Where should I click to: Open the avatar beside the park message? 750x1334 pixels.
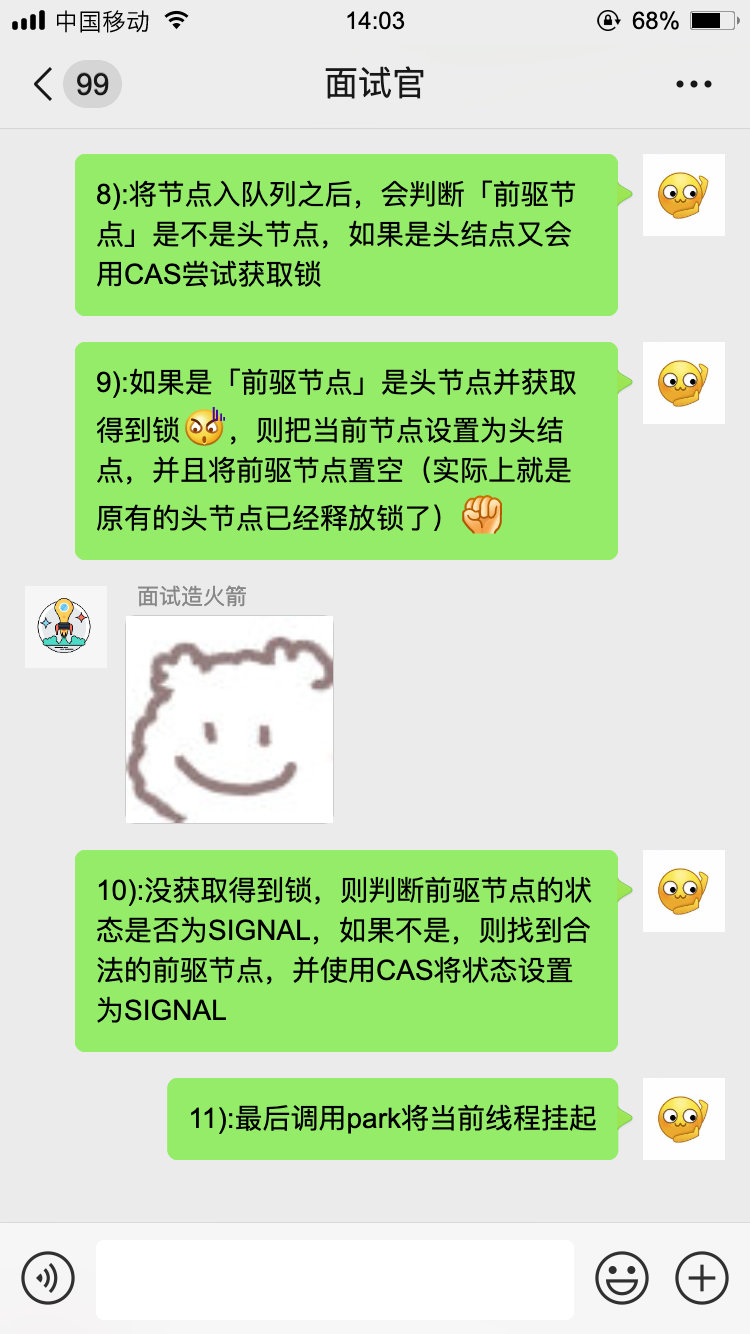(683, 1119)
